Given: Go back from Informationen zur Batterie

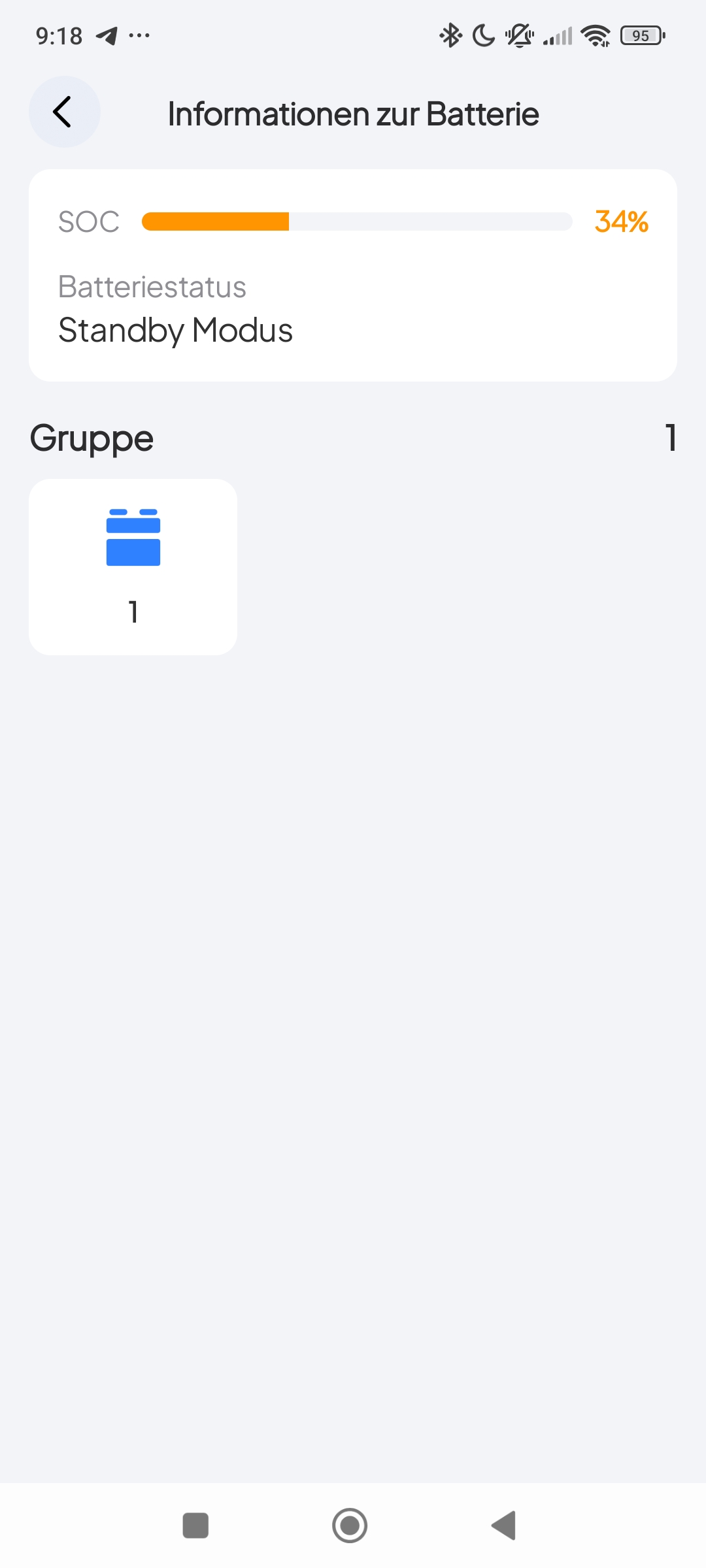Looking at the screenshot, I should 64,112.
